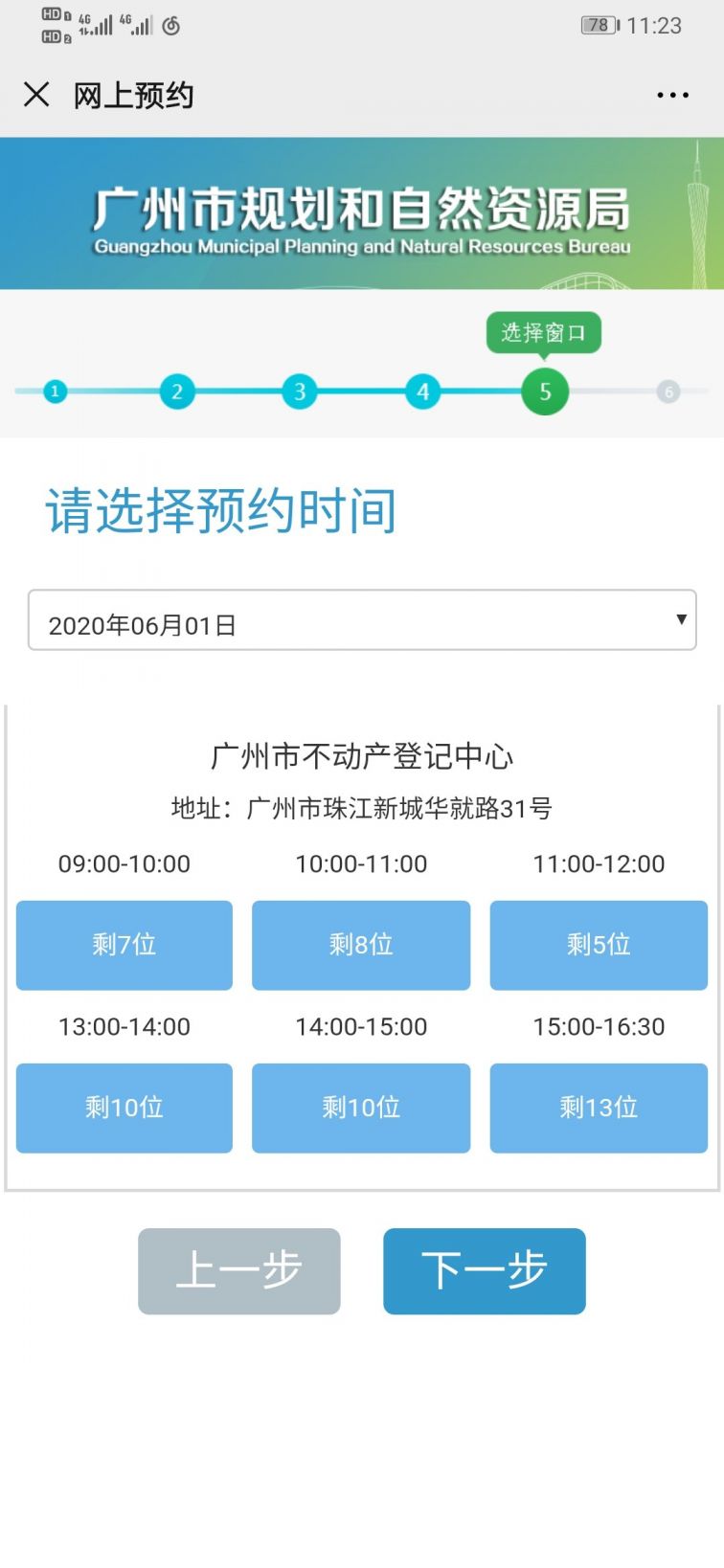Select the 14:00-15:00 slot 剩10位
The width and height of the screenshot is (724, 1568).
coord(361,1108)
